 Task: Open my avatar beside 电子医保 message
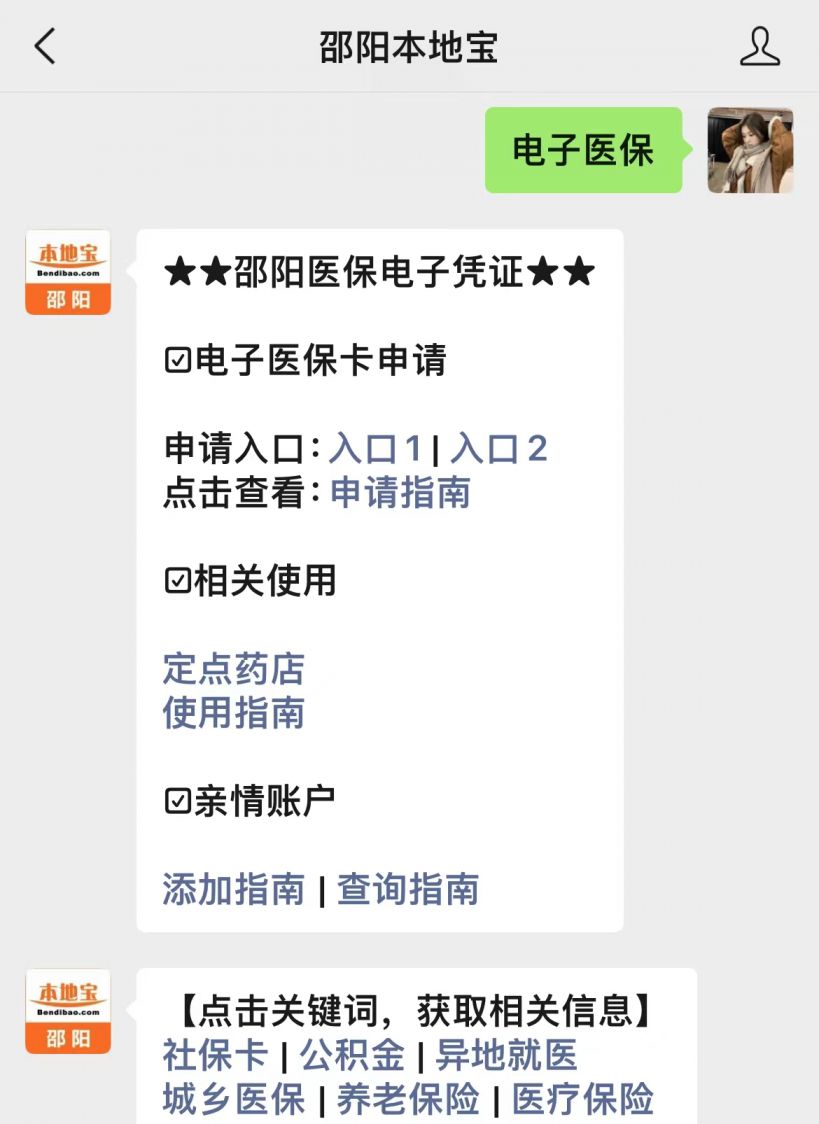coord(750,150)
